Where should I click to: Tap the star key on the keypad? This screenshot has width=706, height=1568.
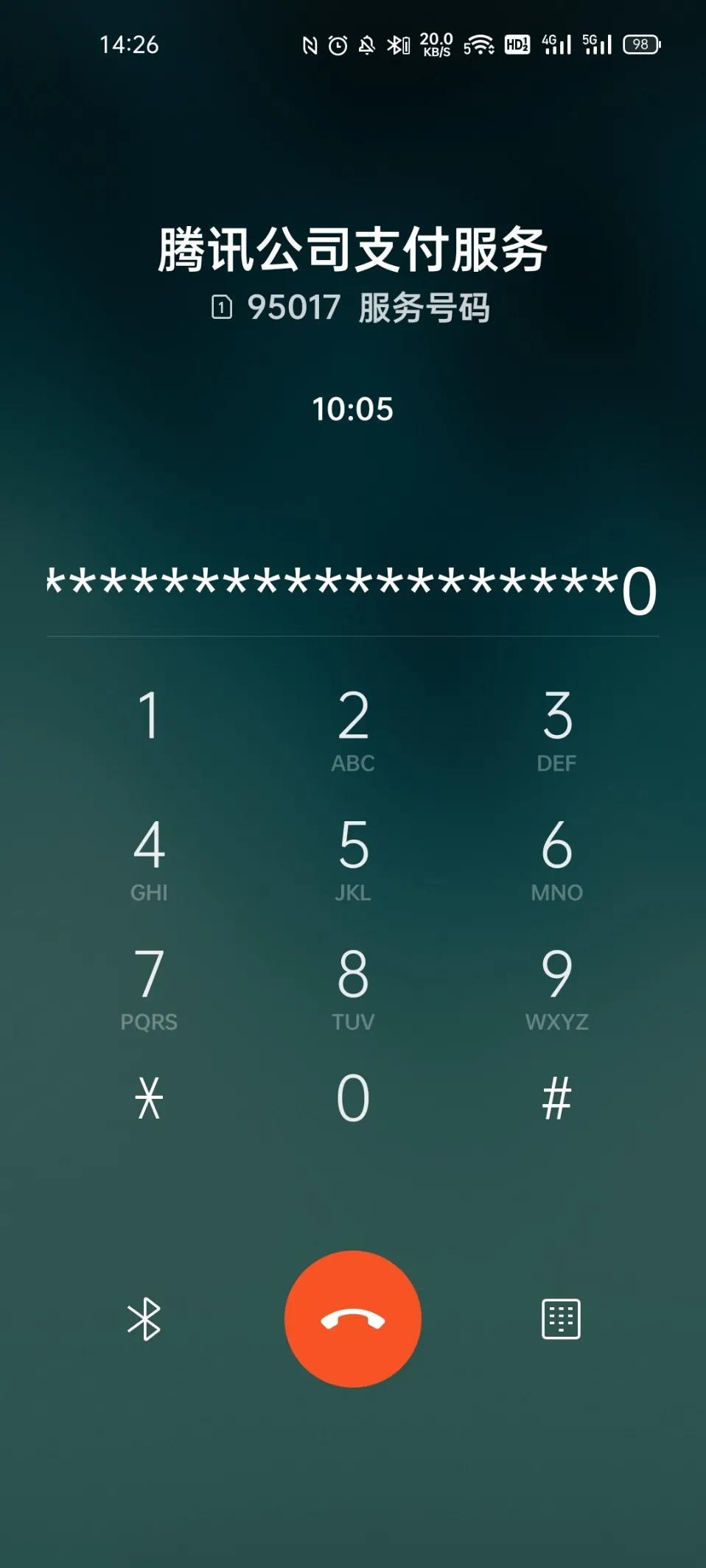click(149, 1098)
